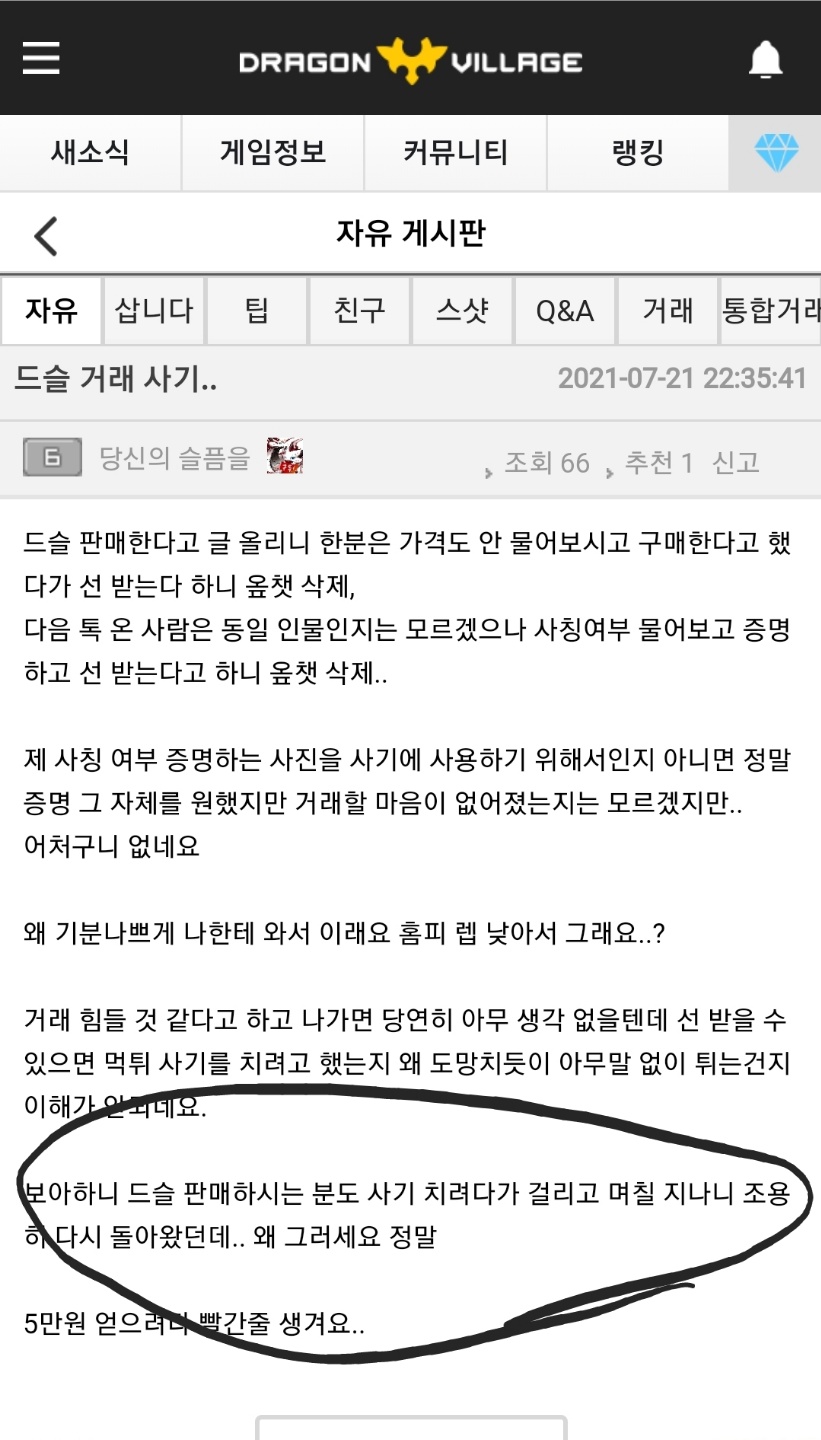Screen dimensions: 821x1440
Task: Open author 당신의 슬픔을 profile
Action: pyautogui.click(x=175, y=459)
